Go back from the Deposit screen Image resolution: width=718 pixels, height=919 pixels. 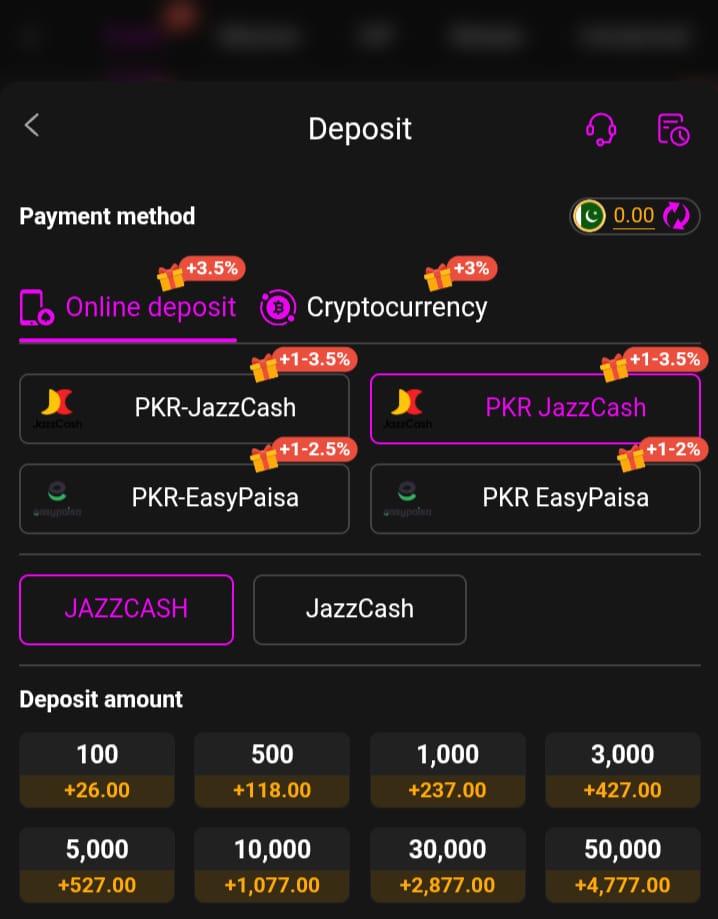click(x=32, y=126)
